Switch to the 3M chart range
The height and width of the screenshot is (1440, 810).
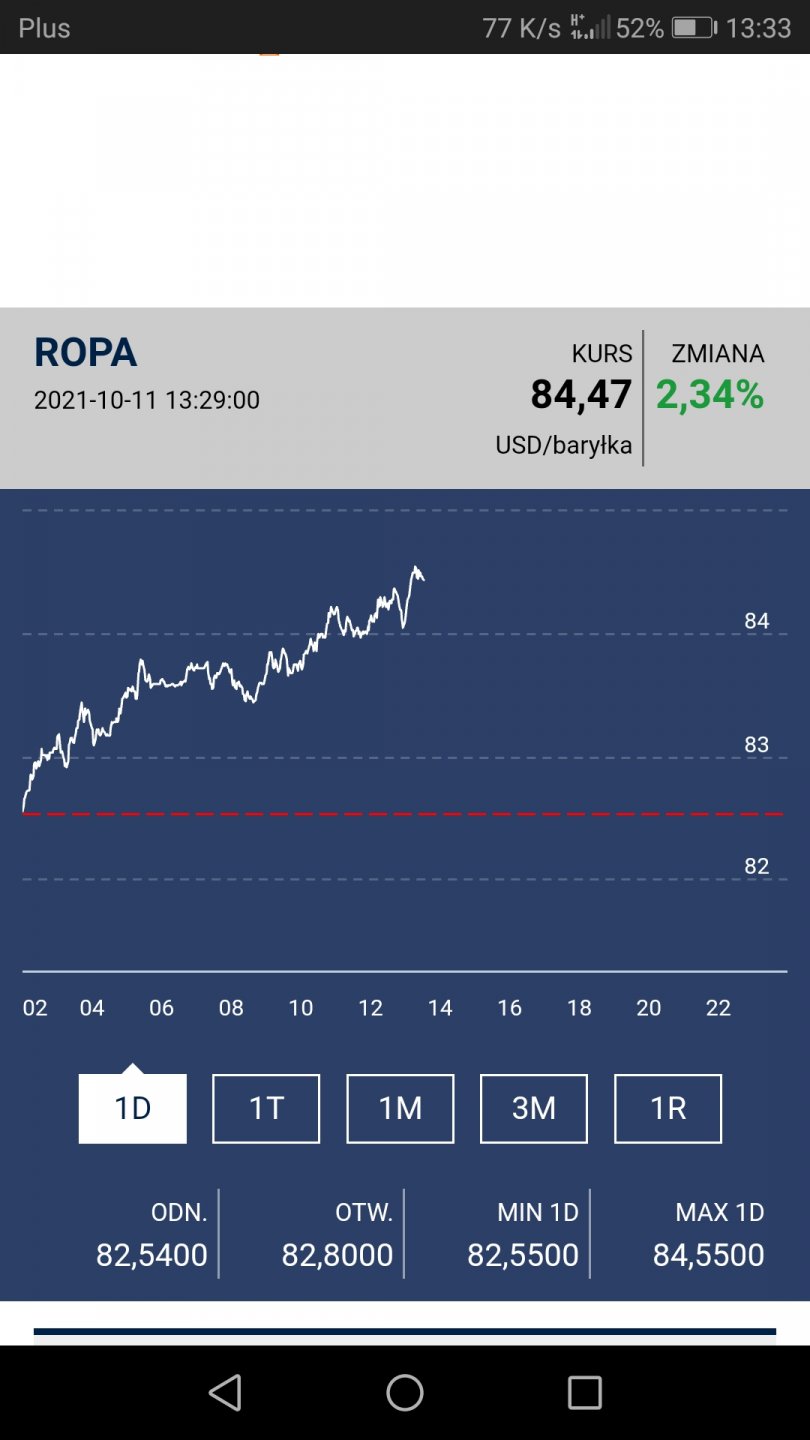[534, 1108]
